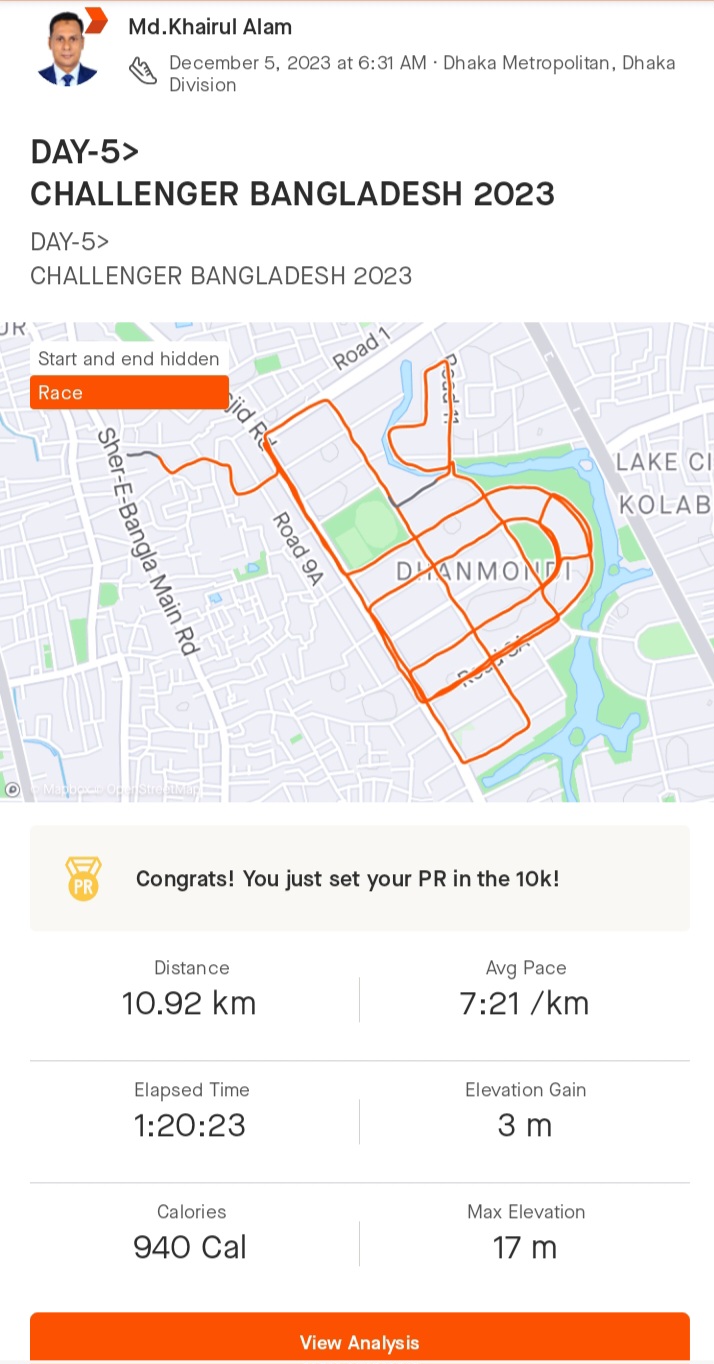Open the 10k PR congrats banner
The height and width of the screenshot is (1364, 714).
click(360, 878)
